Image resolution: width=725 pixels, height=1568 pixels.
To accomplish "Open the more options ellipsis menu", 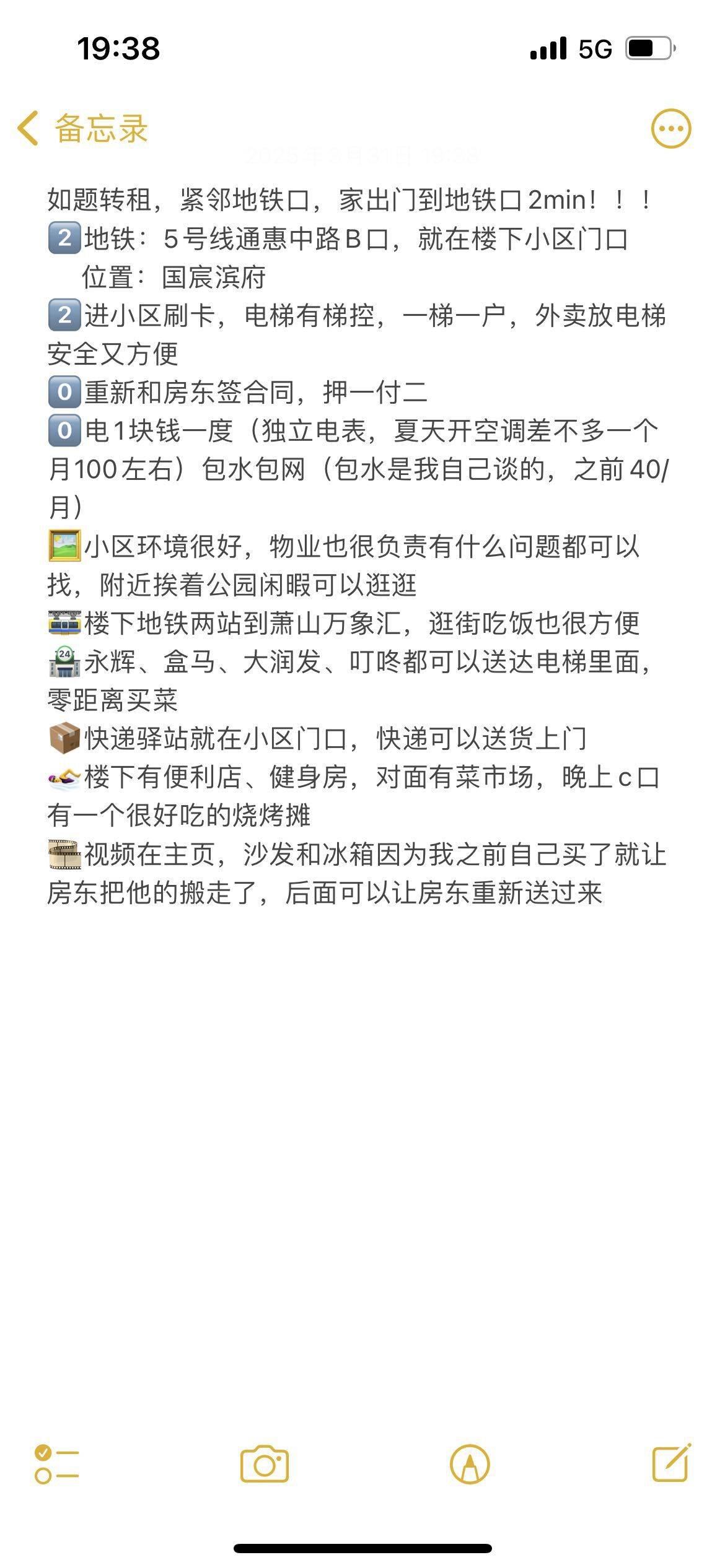I will 671,129.
